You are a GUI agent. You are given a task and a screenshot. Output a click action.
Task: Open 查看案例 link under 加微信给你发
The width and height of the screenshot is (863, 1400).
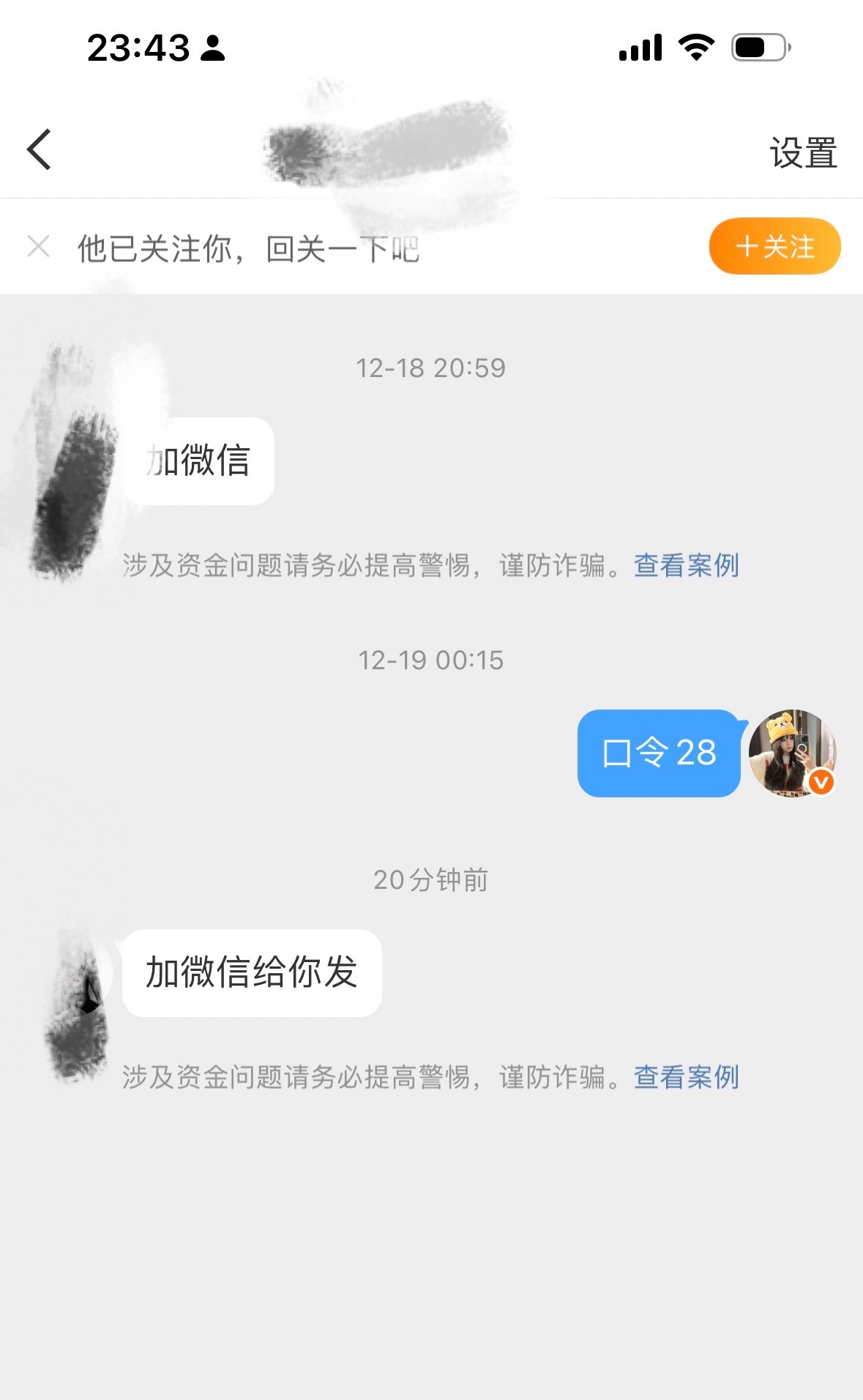click(x=685, y=1077)
